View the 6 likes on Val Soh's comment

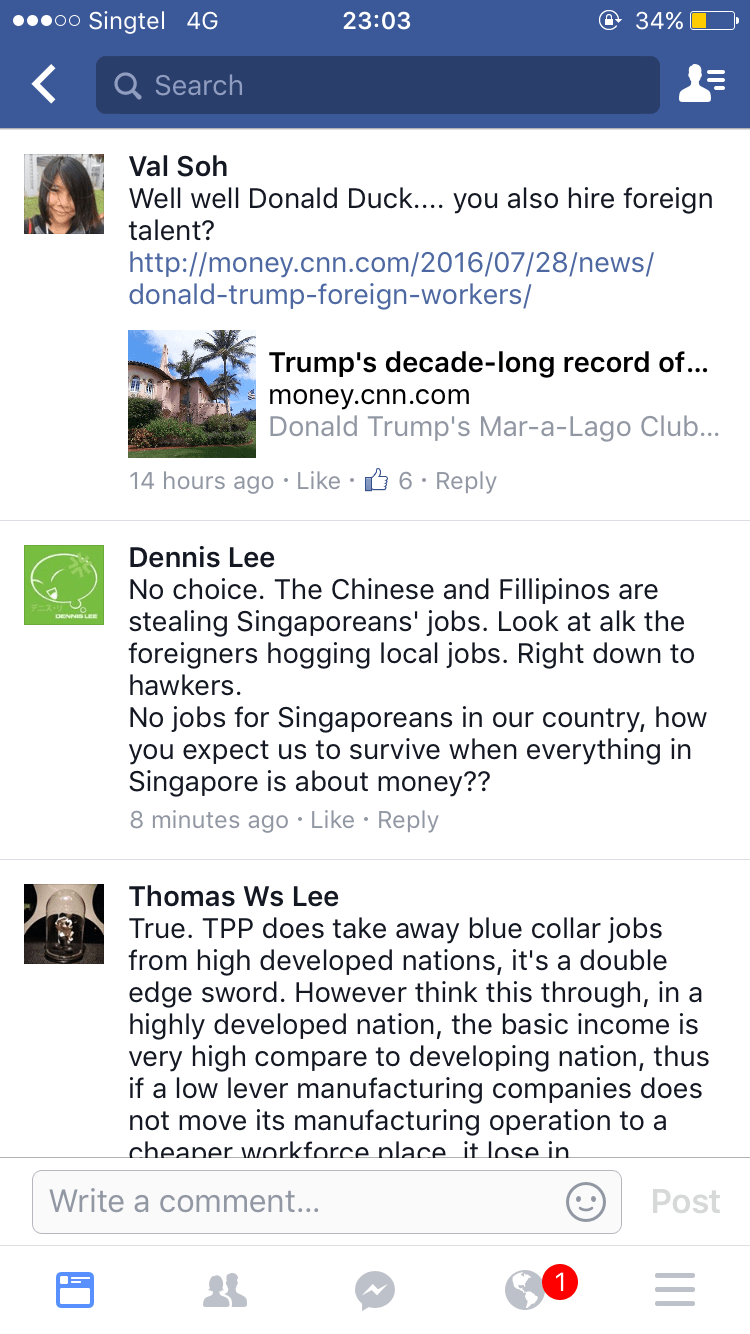click(x=390, y=481)
